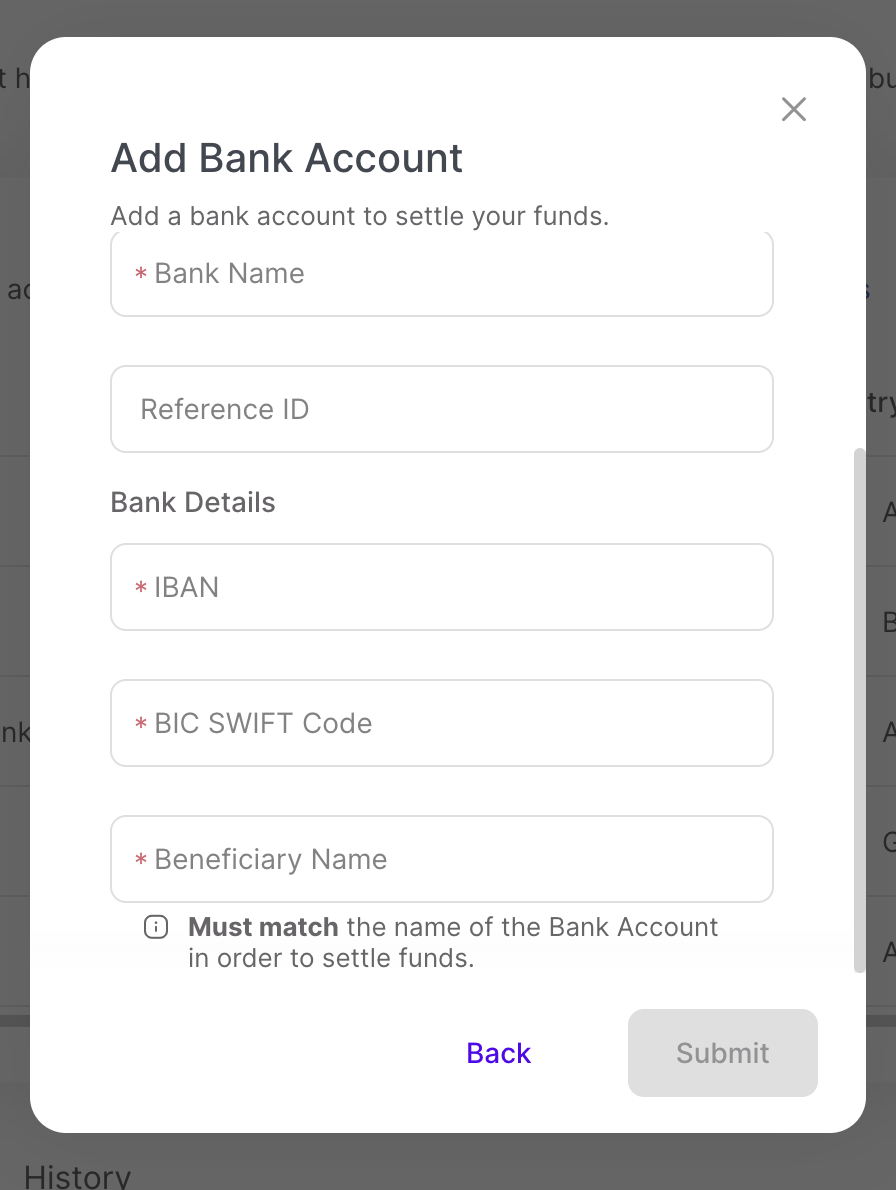Click into the Beneficiary Name field

pyautogui.click(x=442, y=859)
